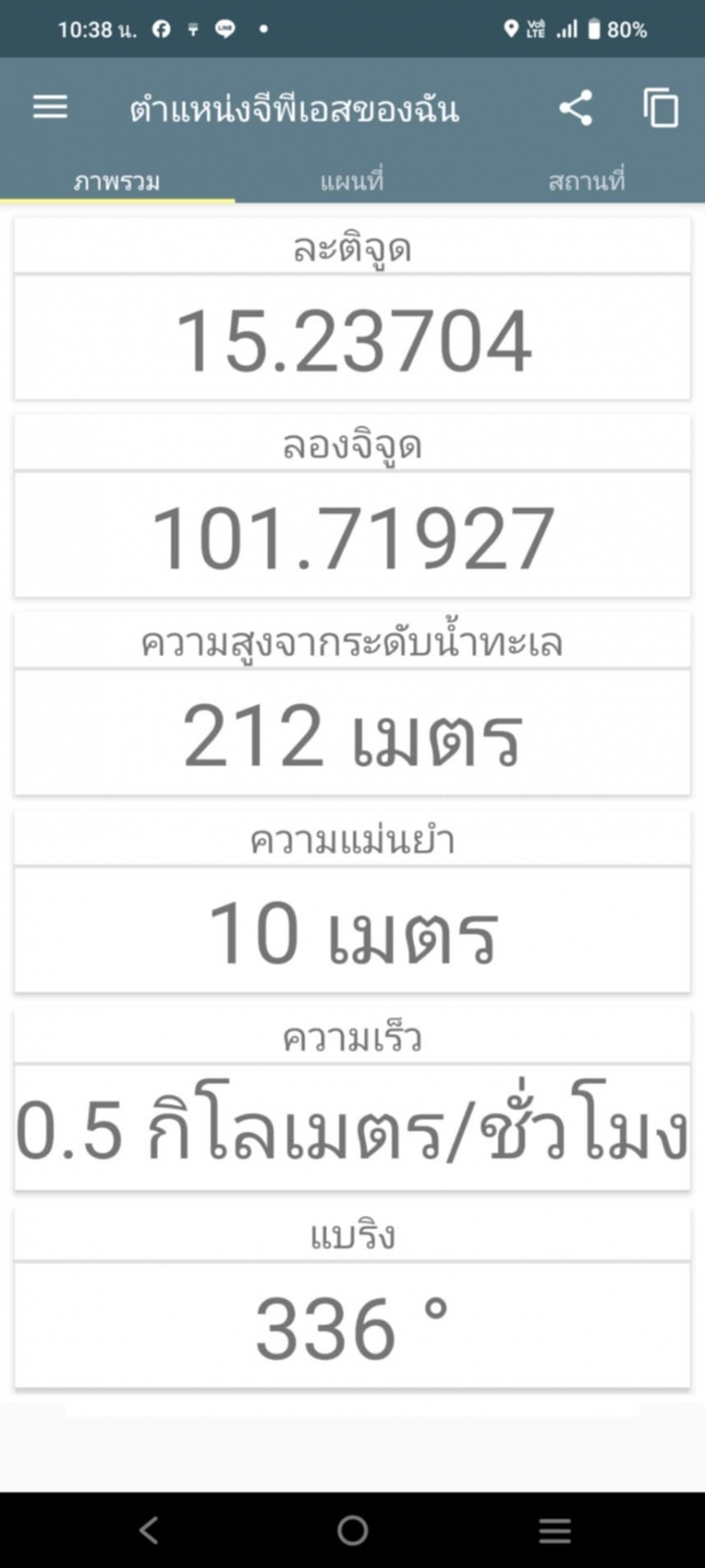Switch to the แผนที่ map tab
This screenshot has height=1568, width=705.
click(352, 182)
